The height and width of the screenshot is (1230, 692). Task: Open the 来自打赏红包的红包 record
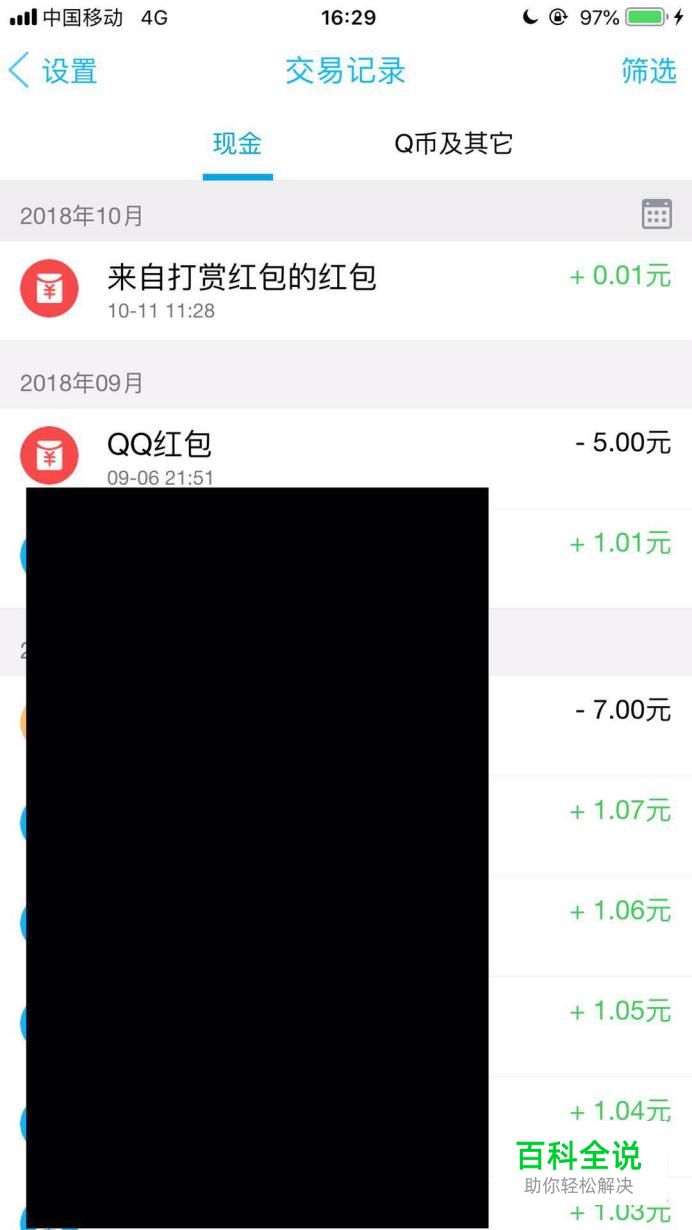(x=346, y=291)
